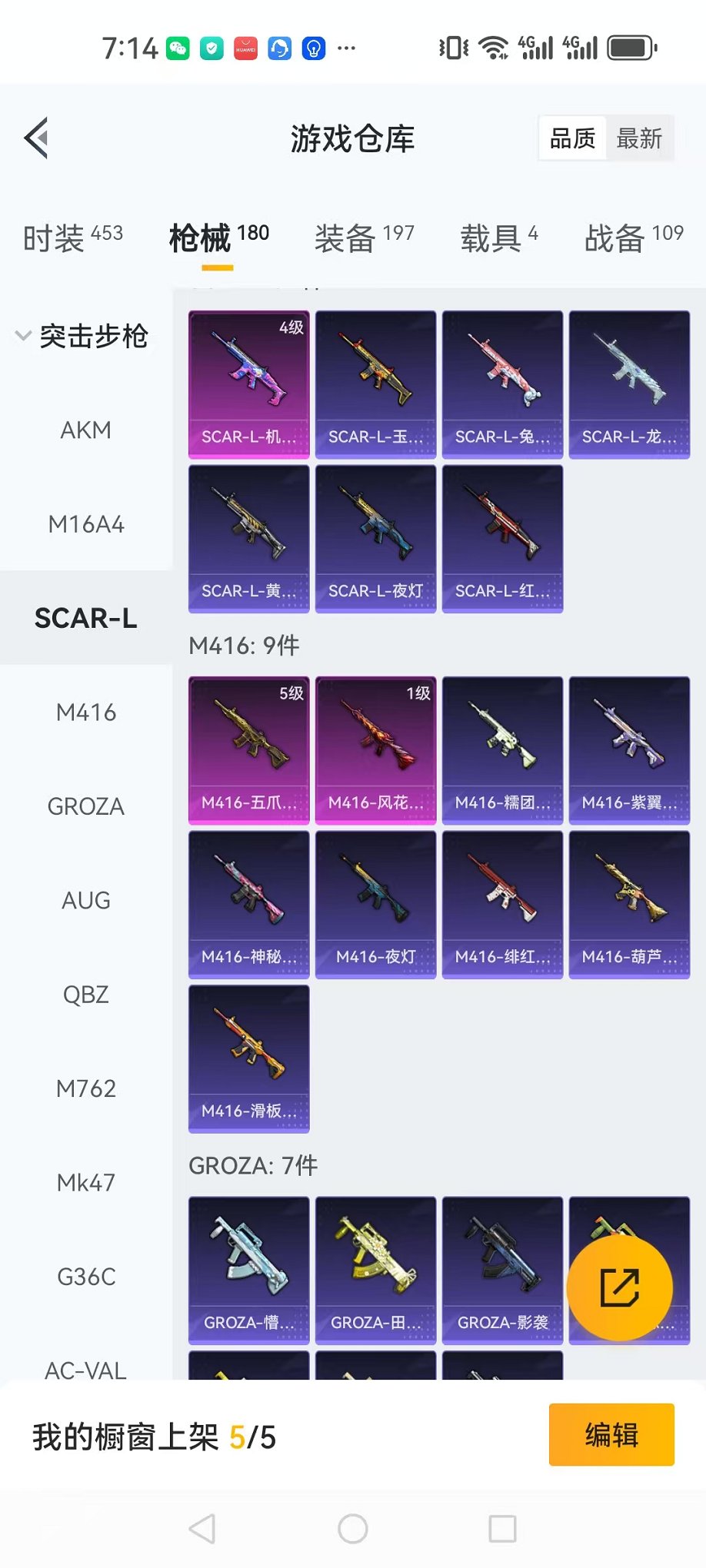Open the M416-夜灯 skin
This screenshot has height=1568, width=706.
(x=375, y=904)
